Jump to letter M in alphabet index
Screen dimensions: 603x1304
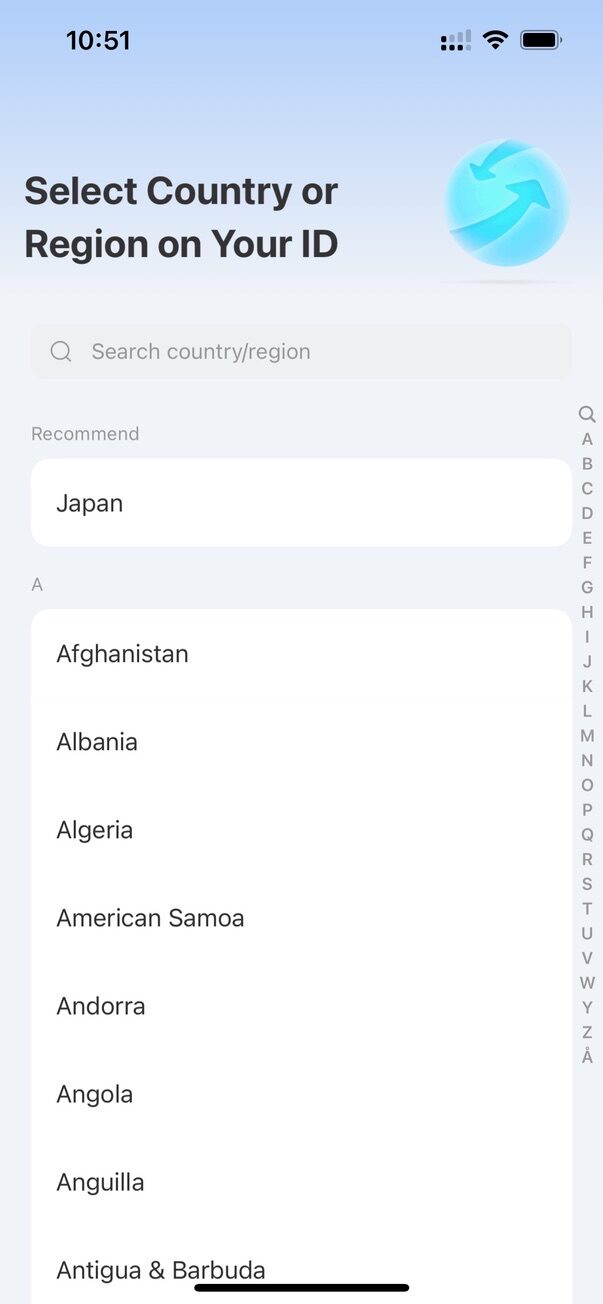tap(587, 736)
